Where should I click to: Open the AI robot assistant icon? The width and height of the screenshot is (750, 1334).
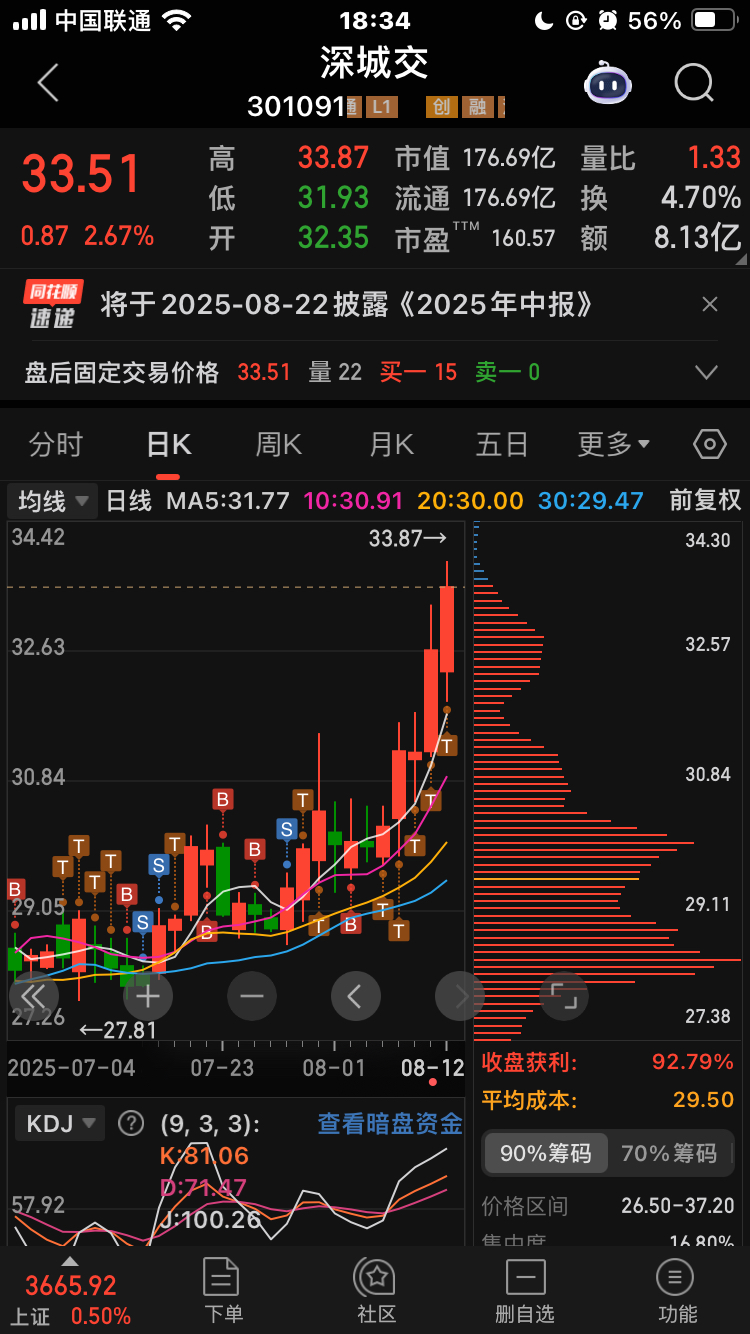click(x=608, y=83)
